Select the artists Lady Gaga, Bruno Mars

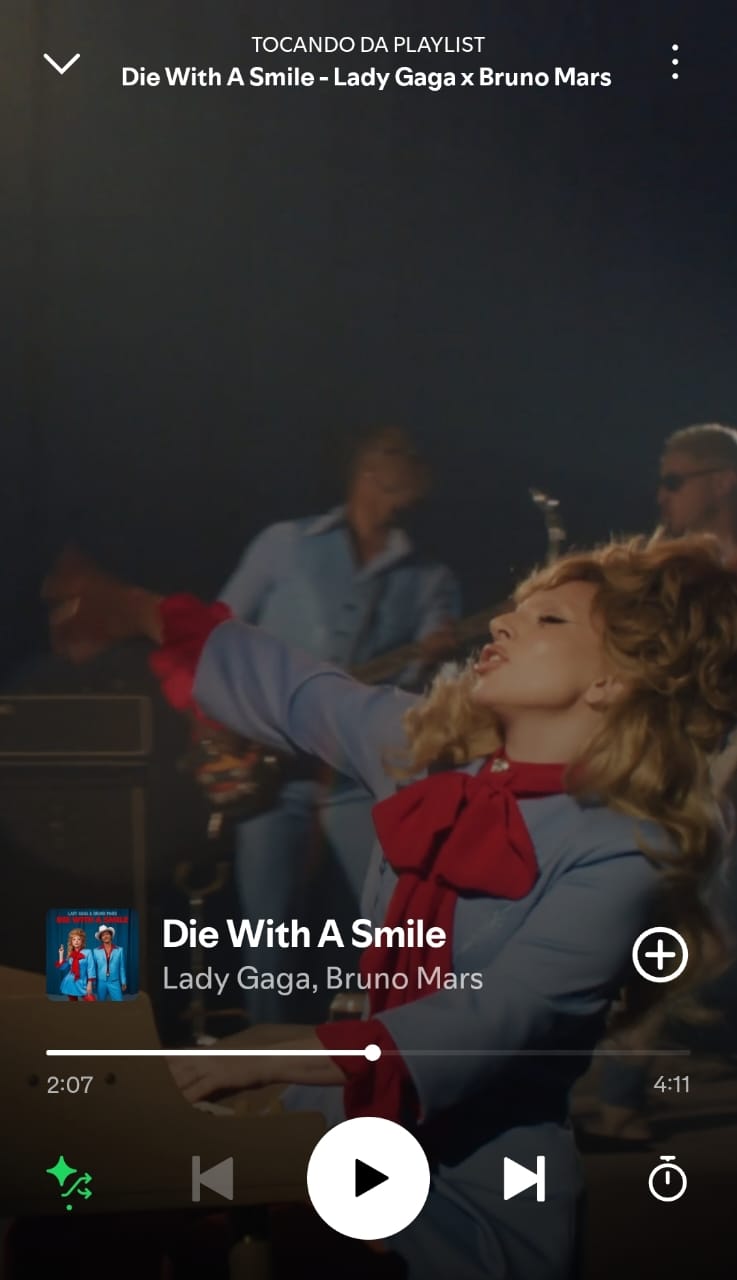coord(322,978)
